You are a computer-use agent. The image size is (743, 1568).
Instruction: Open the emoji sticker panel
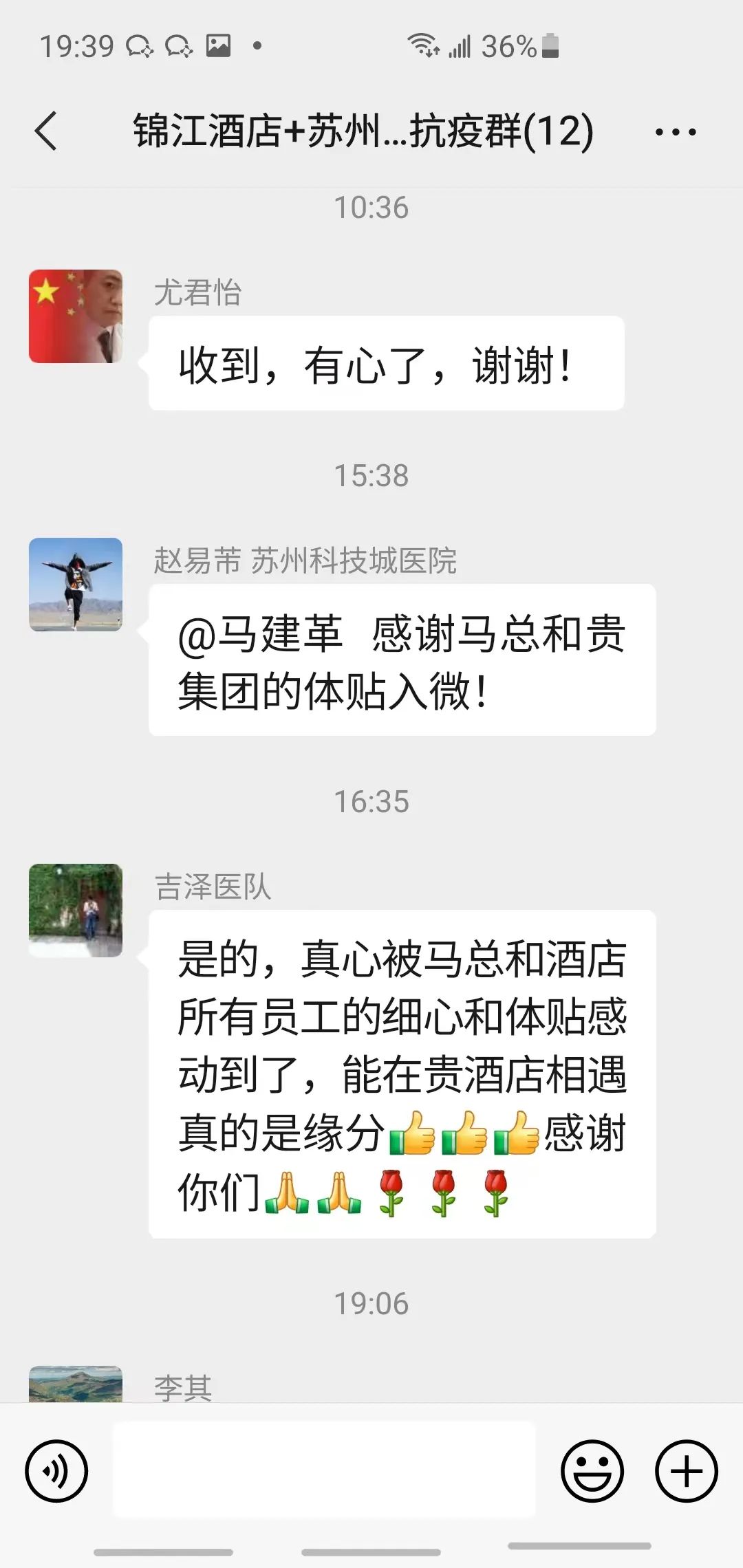(592, 1471)
